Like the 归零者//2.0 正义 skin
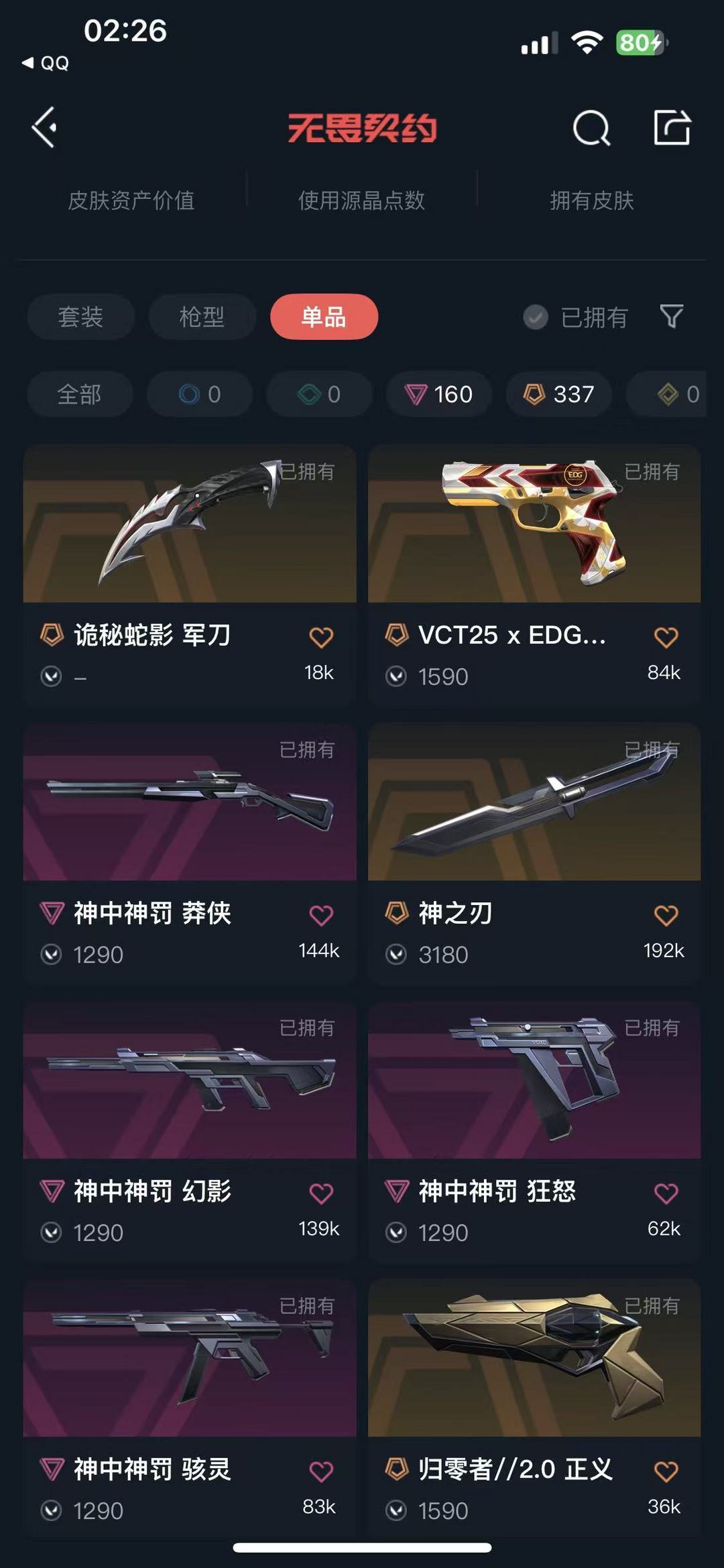Viewport: 724px width, 1568px height. (666, 1471)
